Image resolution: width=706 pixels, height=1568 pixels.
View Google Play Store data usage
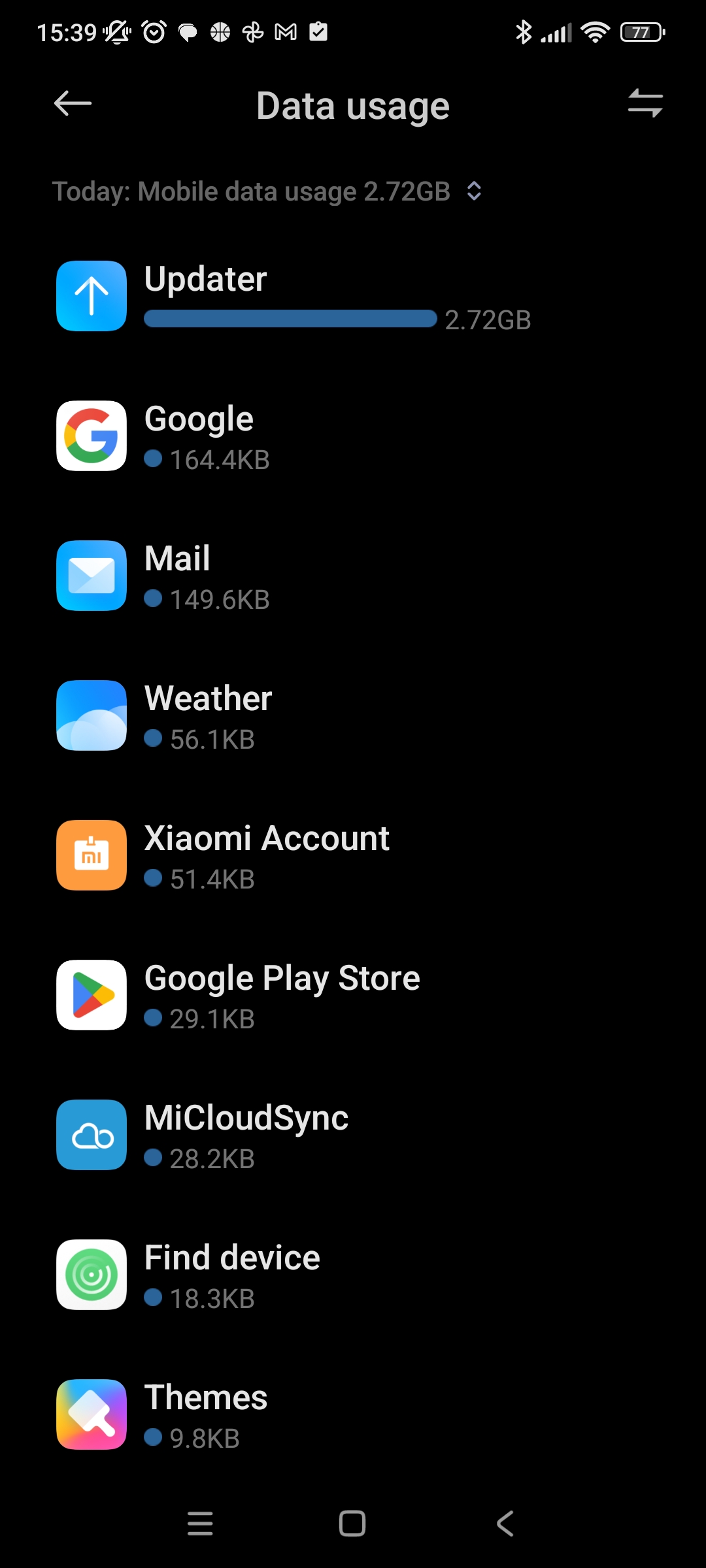pyautogui.click(x=353, y=995)
